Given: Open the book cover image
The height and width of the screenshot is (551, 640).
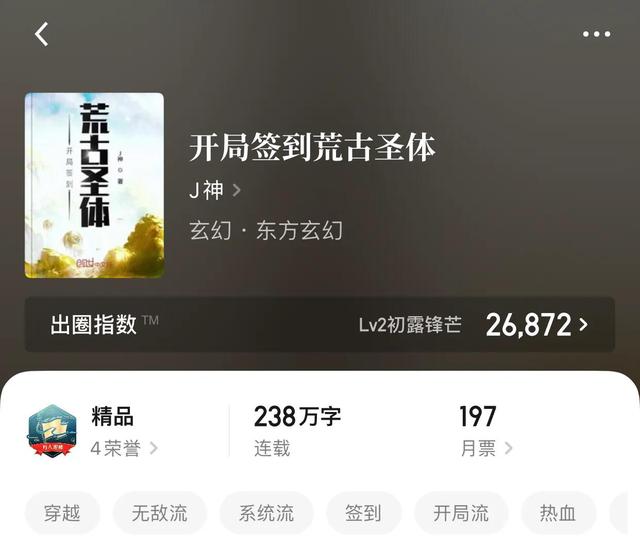Looking at the screenshot, I should (94, 185).
